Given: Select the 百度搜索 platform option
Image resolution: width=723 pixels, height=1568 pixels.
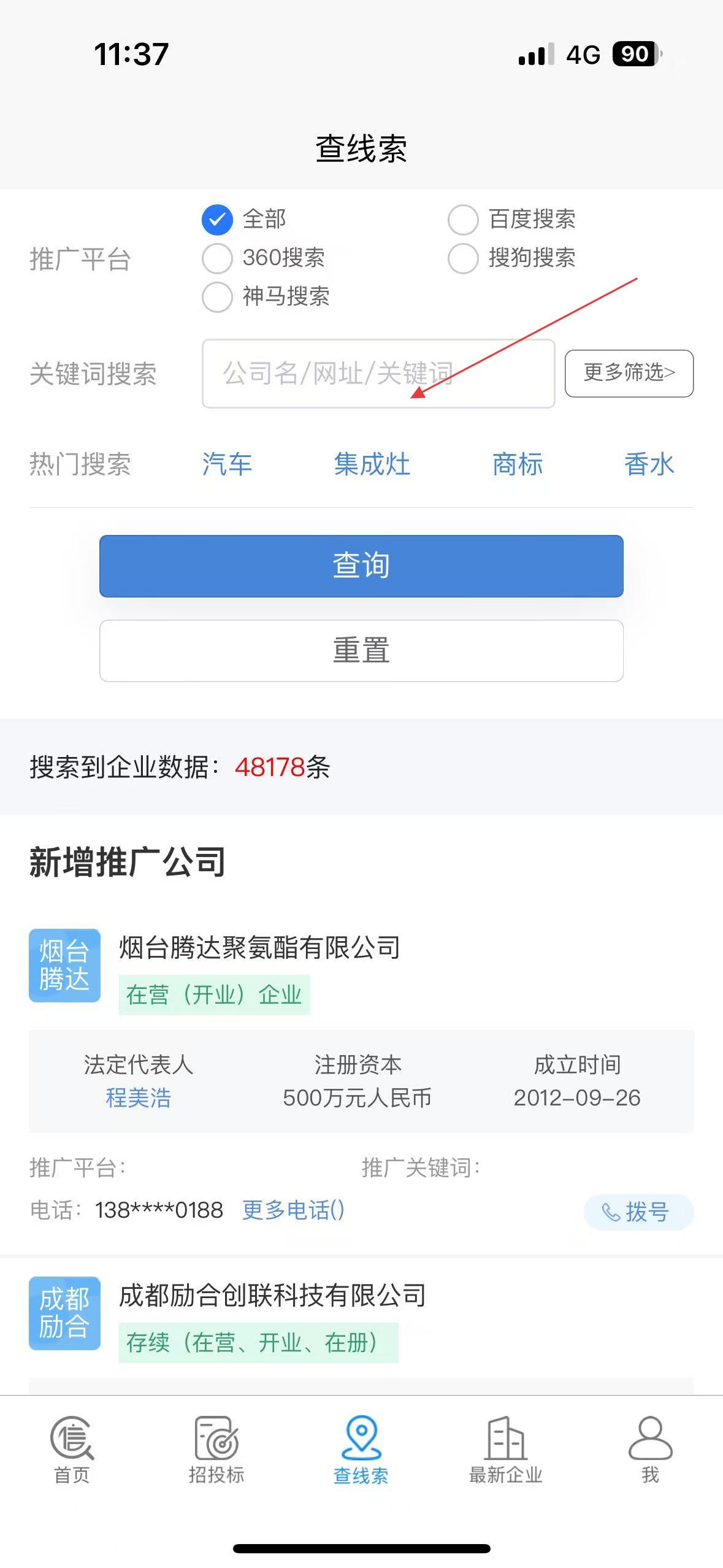Looking at the screenshot, I should (511, 220).
